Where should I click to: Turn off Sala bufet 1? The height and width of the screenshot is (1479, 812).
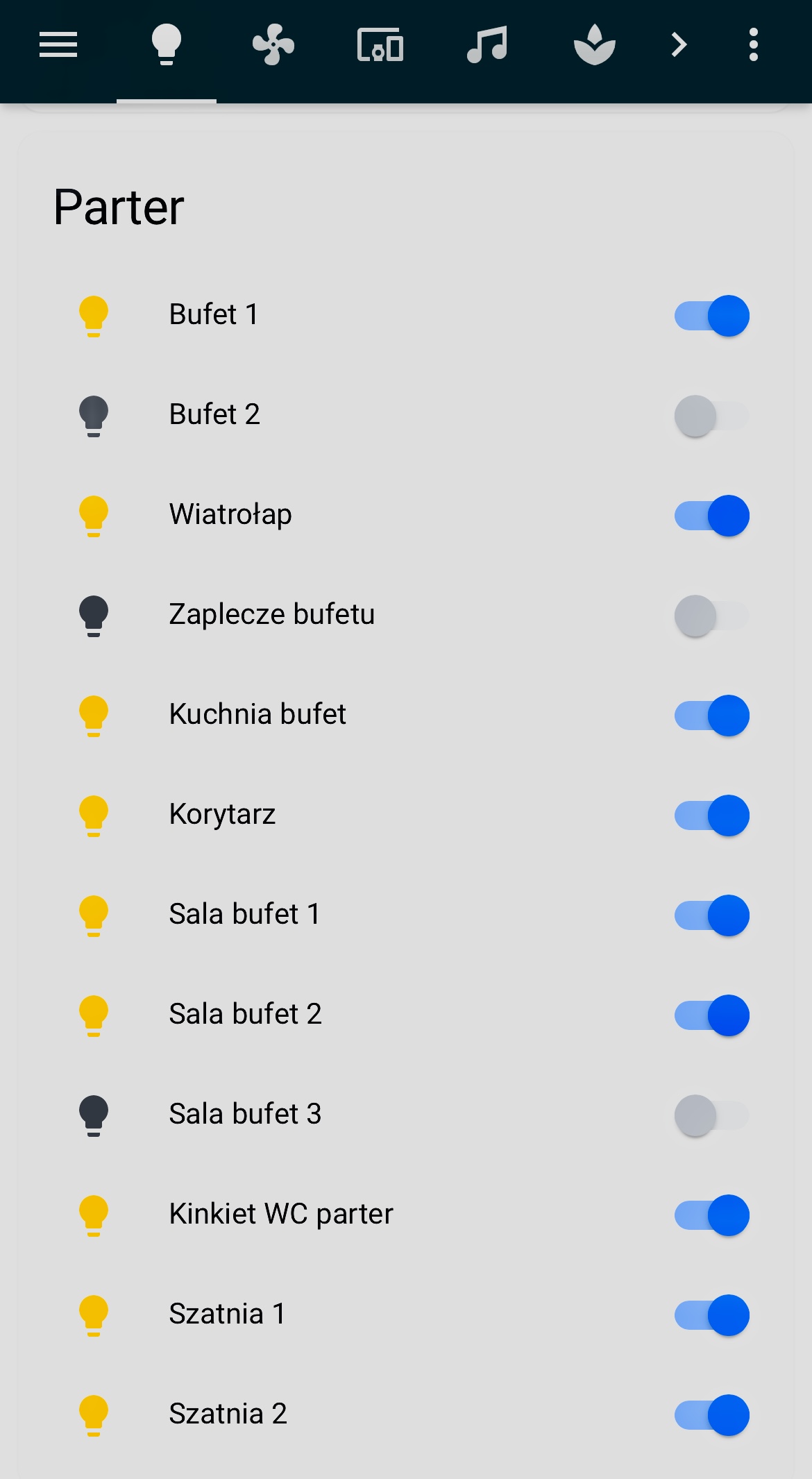tap(712, 915)
